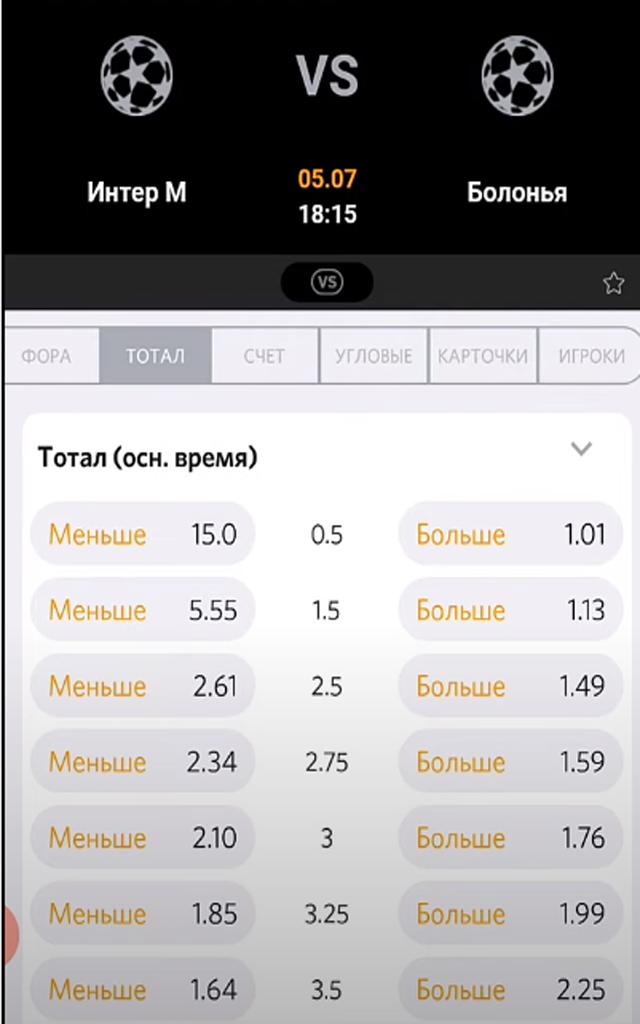Pick Больше 0.5 at odds 1.01

pos(511,534)
